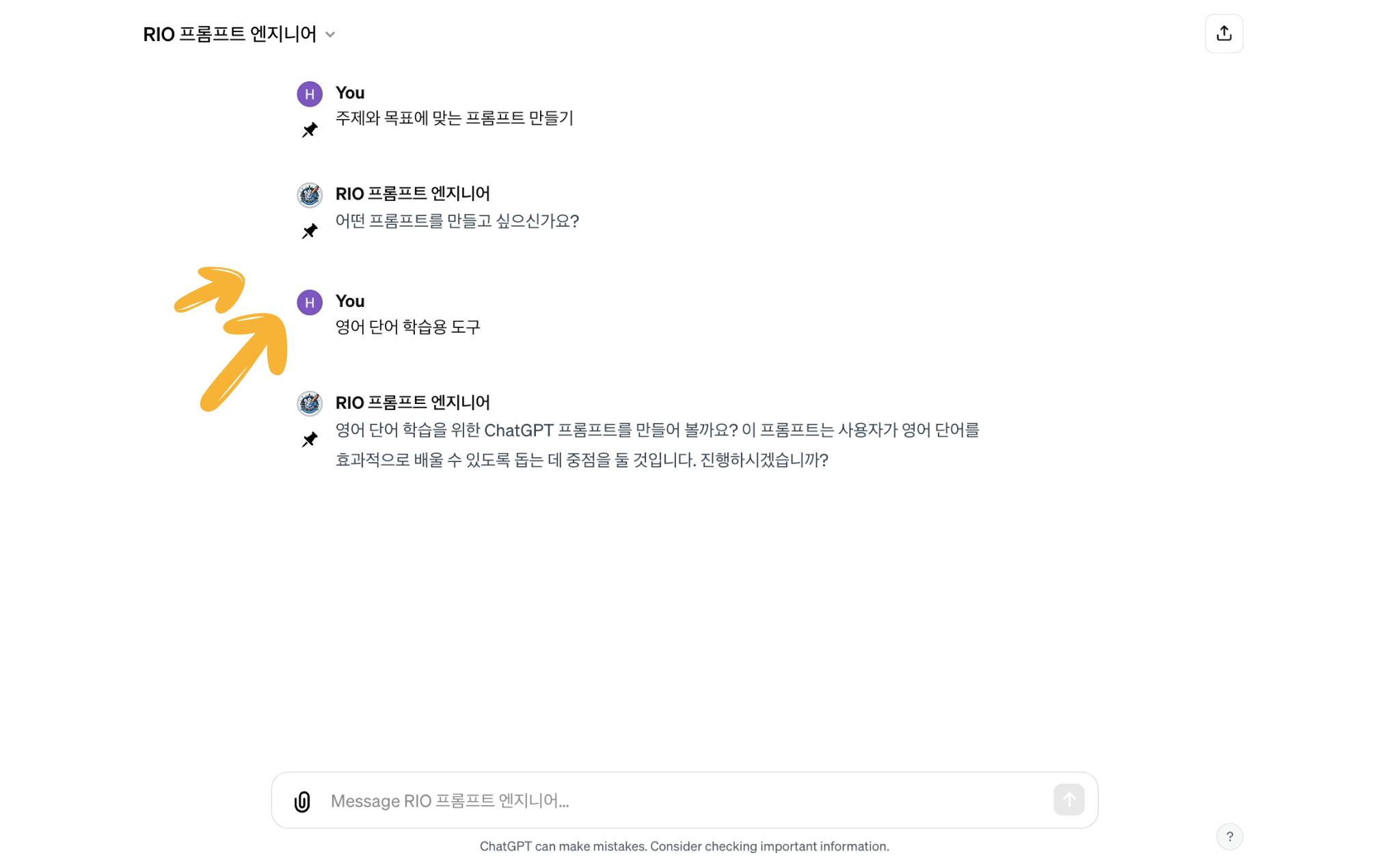The width and height of the screenshot is (1400, 864).
Task: Pin the reply about 영어 단어 학습 ChatGPT 프롬프트
Action: tap(310, 439)
